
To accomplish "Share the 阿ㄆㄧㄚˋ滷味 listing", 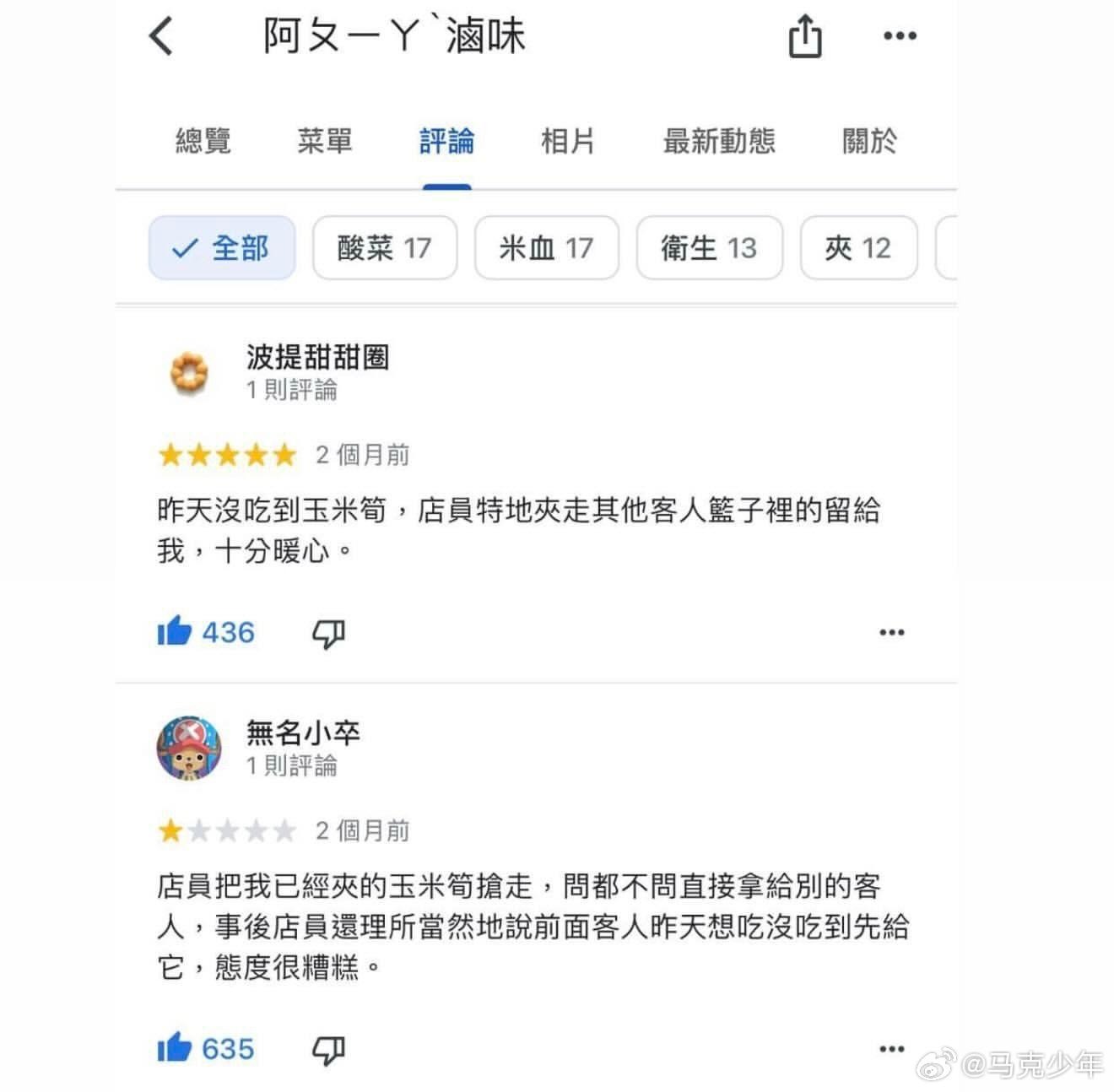I will pos(804,37).
